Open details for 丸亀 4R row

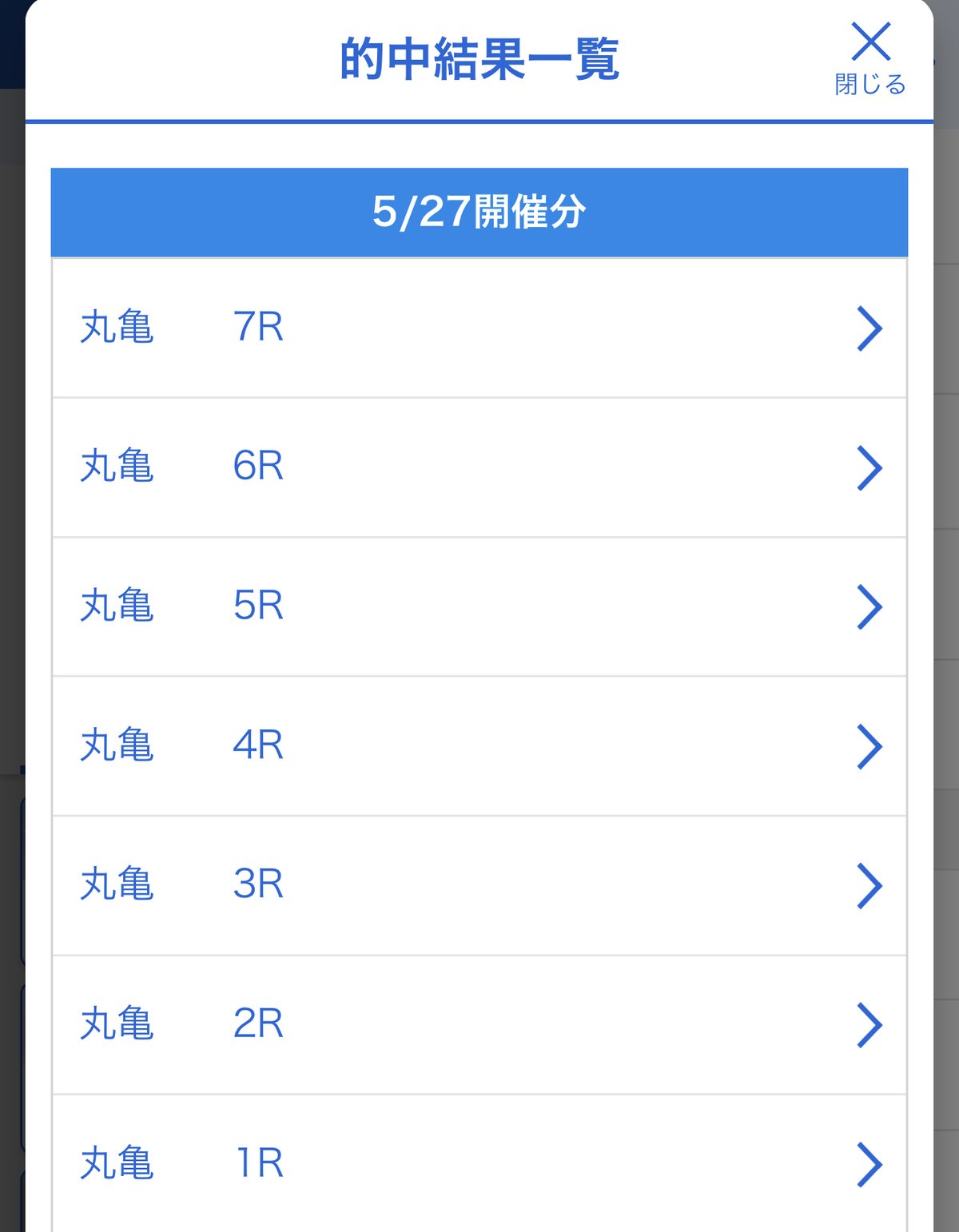(x=479, y=745)
